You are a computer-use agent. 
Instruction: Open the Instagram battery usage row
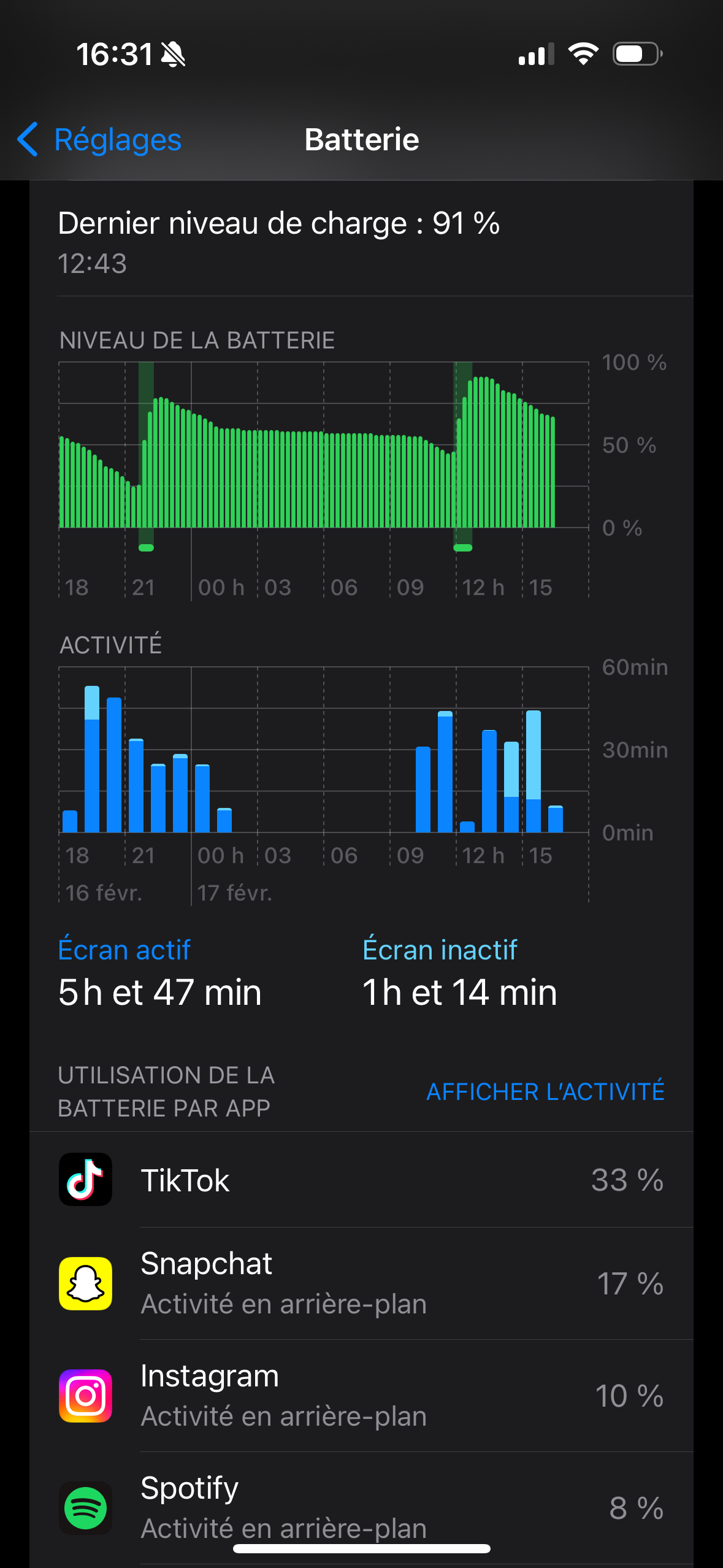(361, 1396)
